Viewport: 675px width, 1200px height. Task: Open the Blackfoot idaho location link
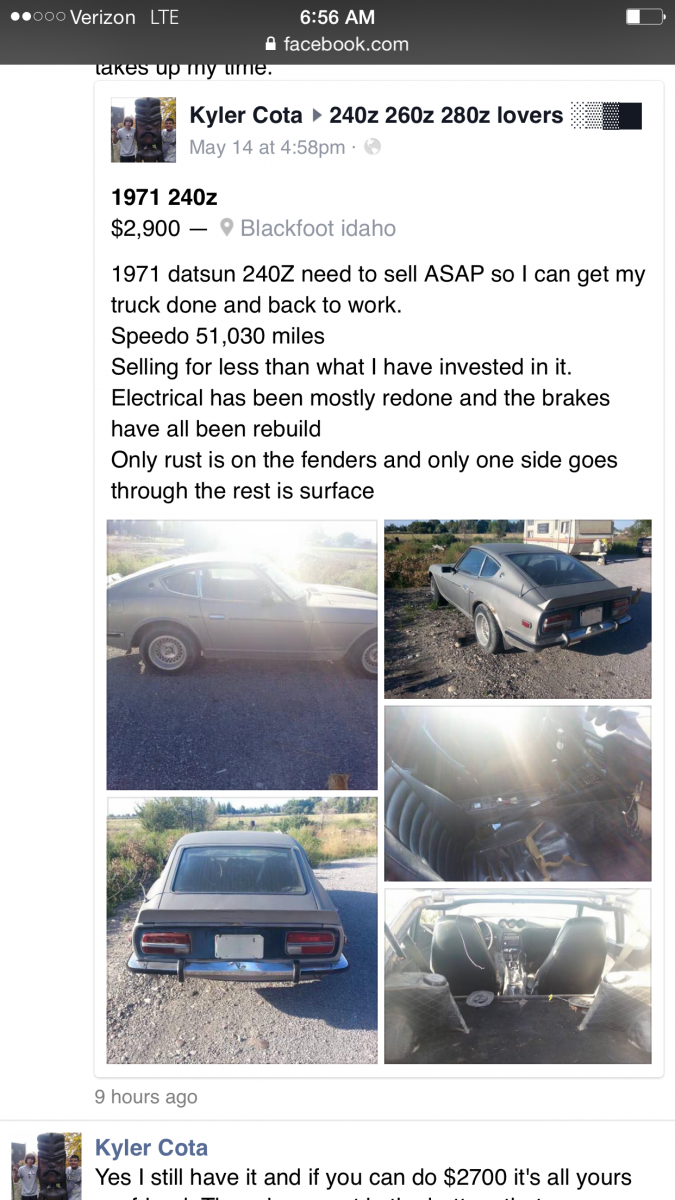click(x=317, y=228)
